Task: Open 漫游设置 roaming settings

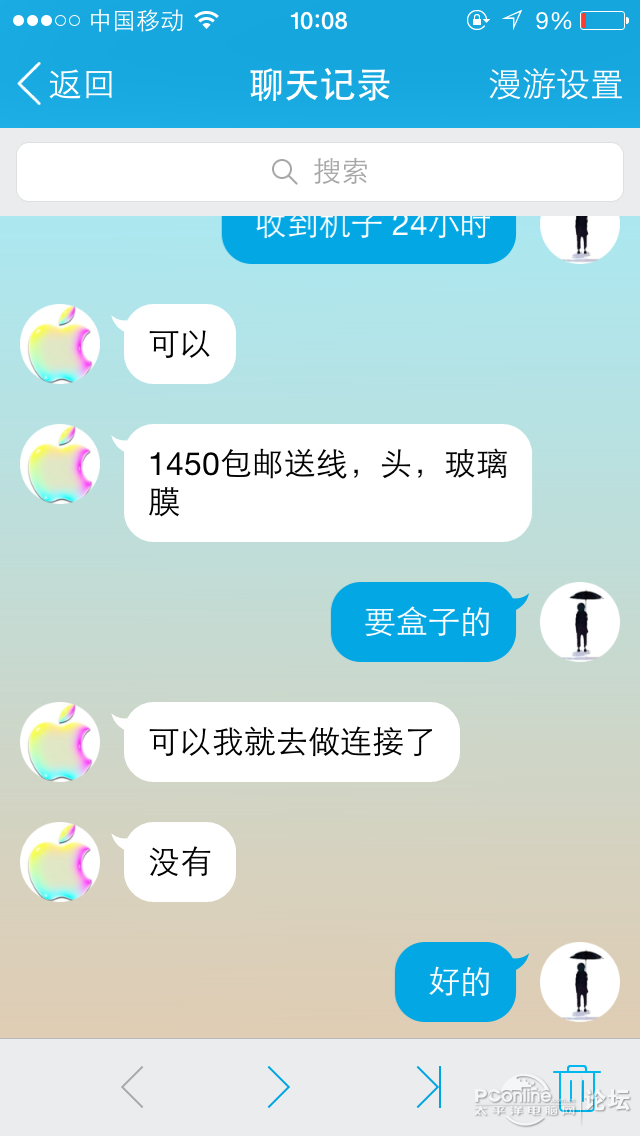Action: [556, 85]
